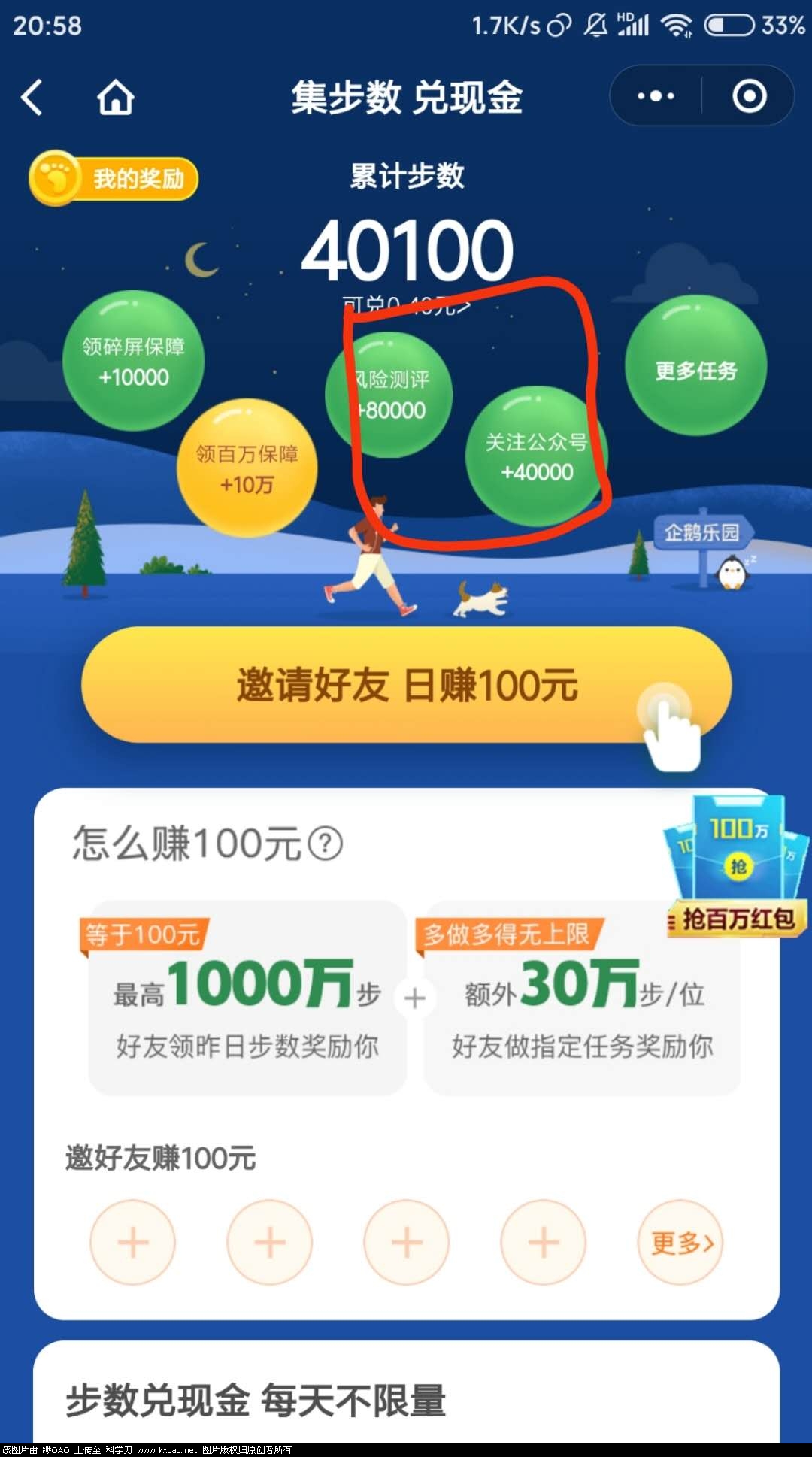Open the home icon
This screenshot has width=812, height=1457.
click(x=116, y=98)
